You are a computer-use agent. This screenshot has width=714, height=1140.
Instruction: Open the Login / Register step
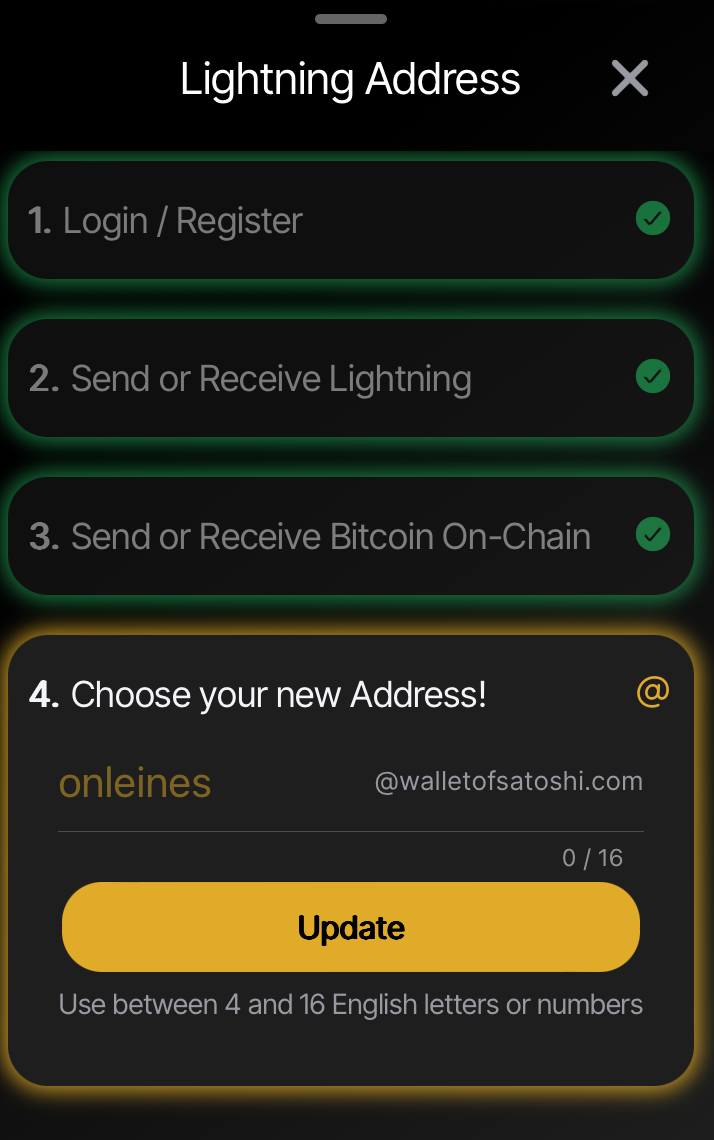[350, 220]
